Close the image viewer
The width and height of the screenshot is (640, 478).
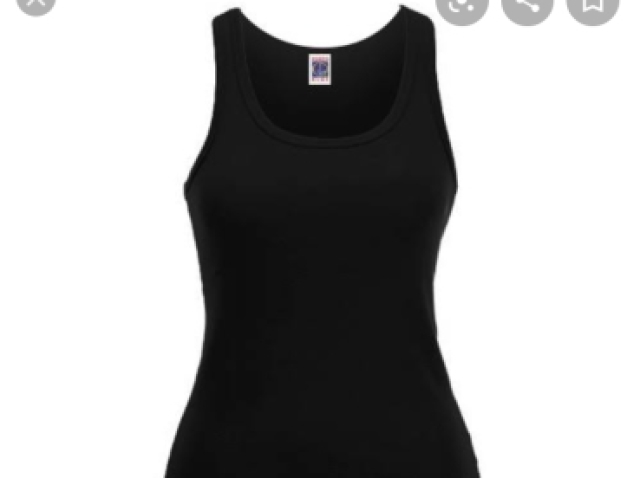click(36, 3)
